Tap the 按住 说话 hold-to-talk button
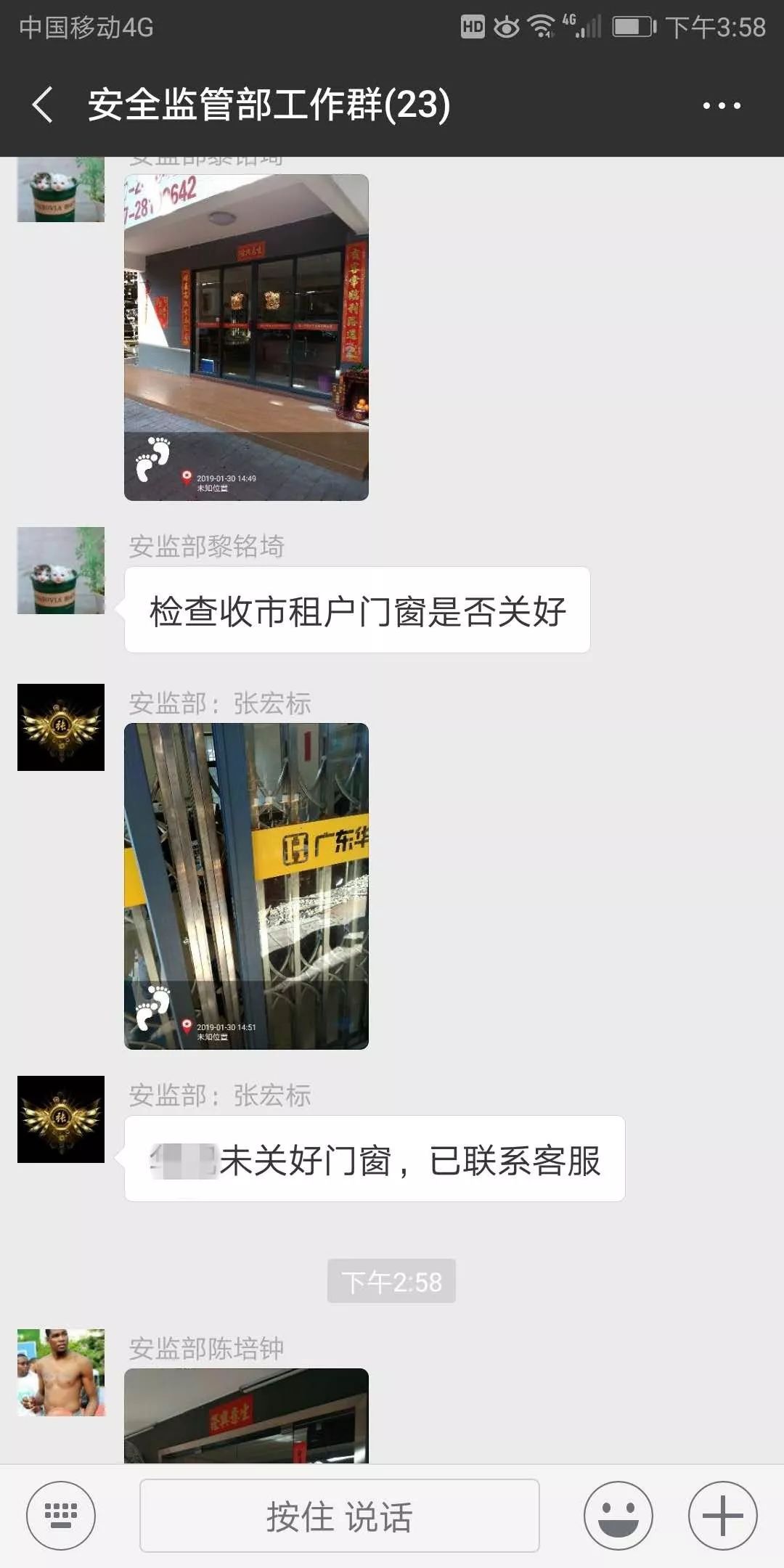Image resolution: width=784 pixels, height=1568 pixels. click(x=340, y=1516)
